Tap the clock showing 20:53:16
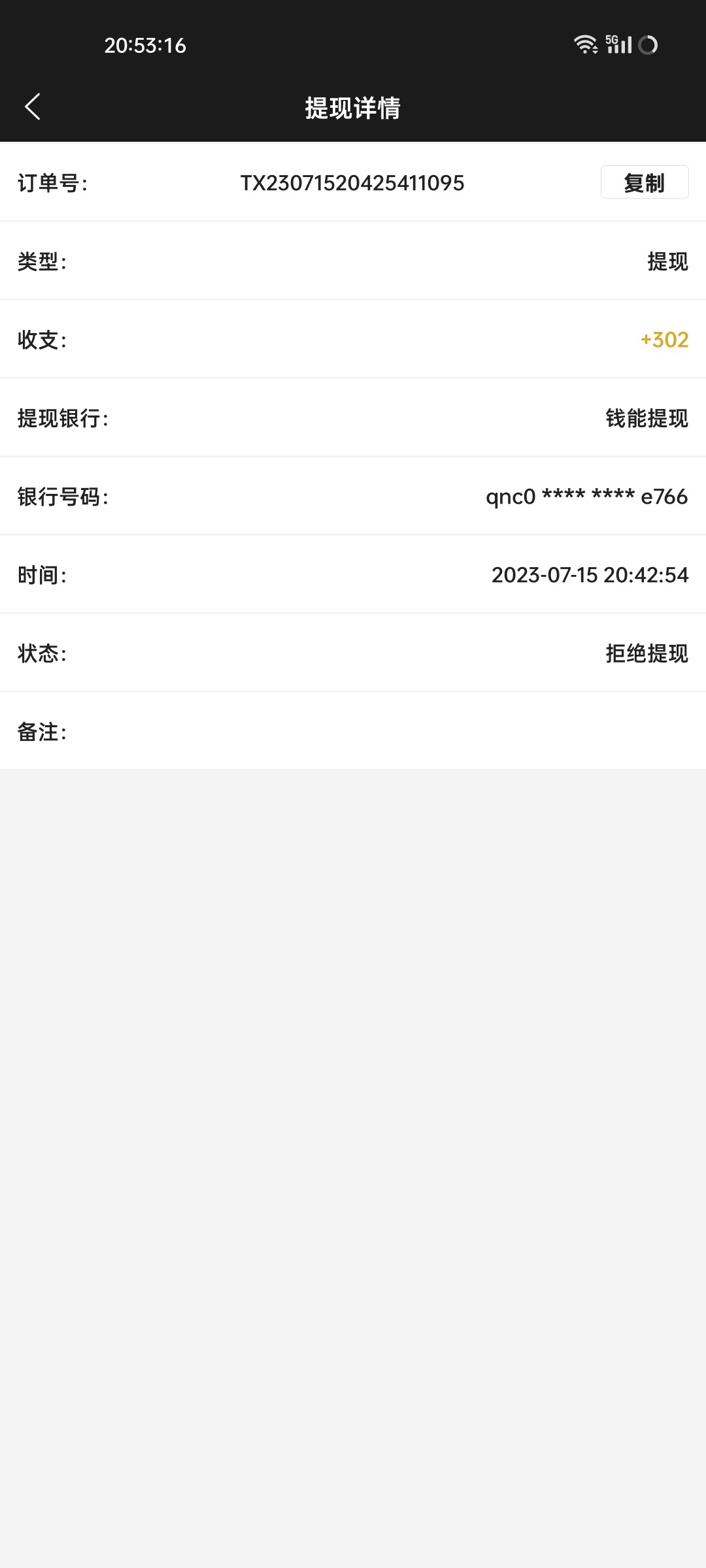Screen dimensions: 706x1568 (x=145, y=46)
